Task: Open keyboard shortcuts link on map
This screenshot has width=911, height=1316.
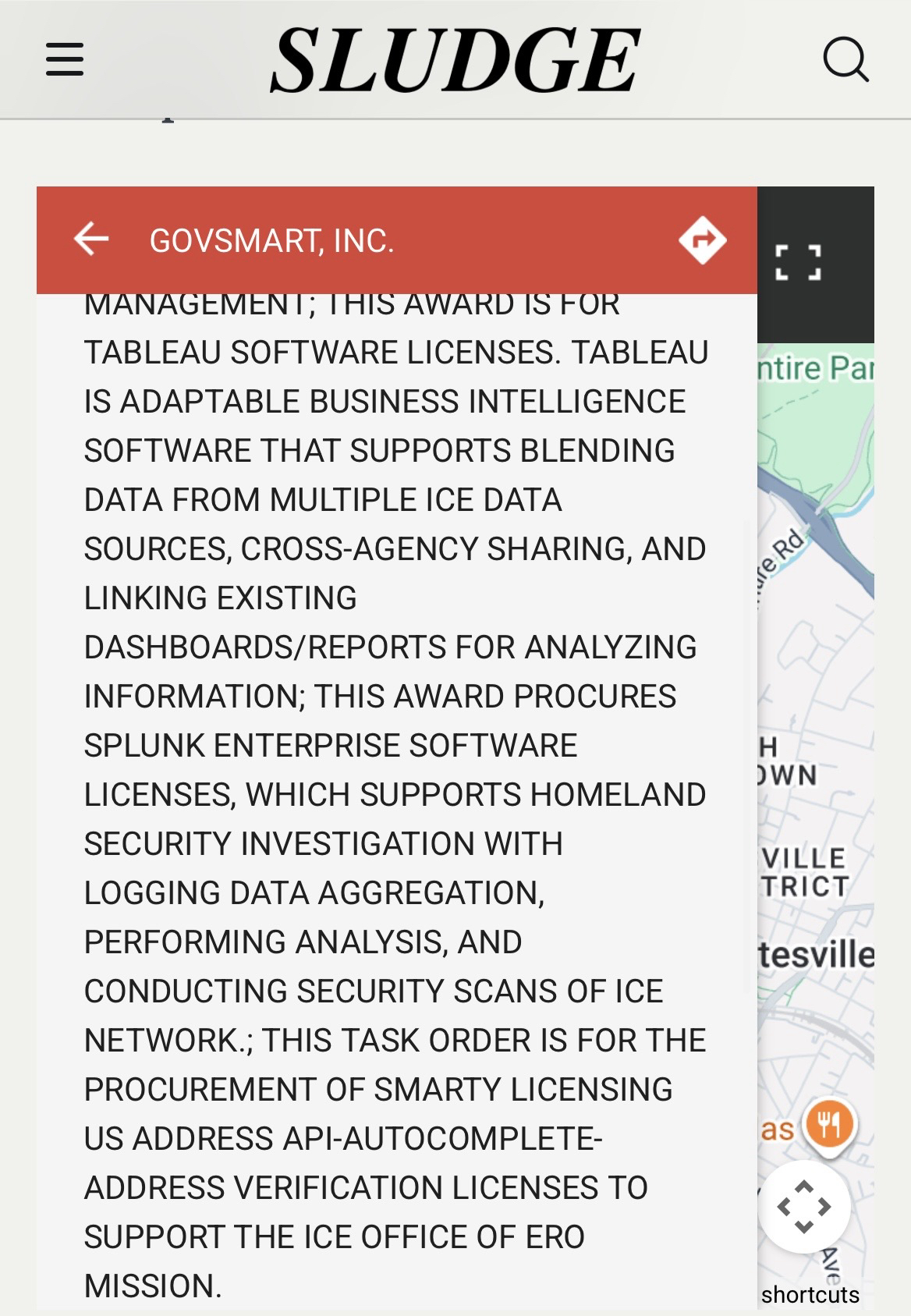Action: coord(810,1295)
